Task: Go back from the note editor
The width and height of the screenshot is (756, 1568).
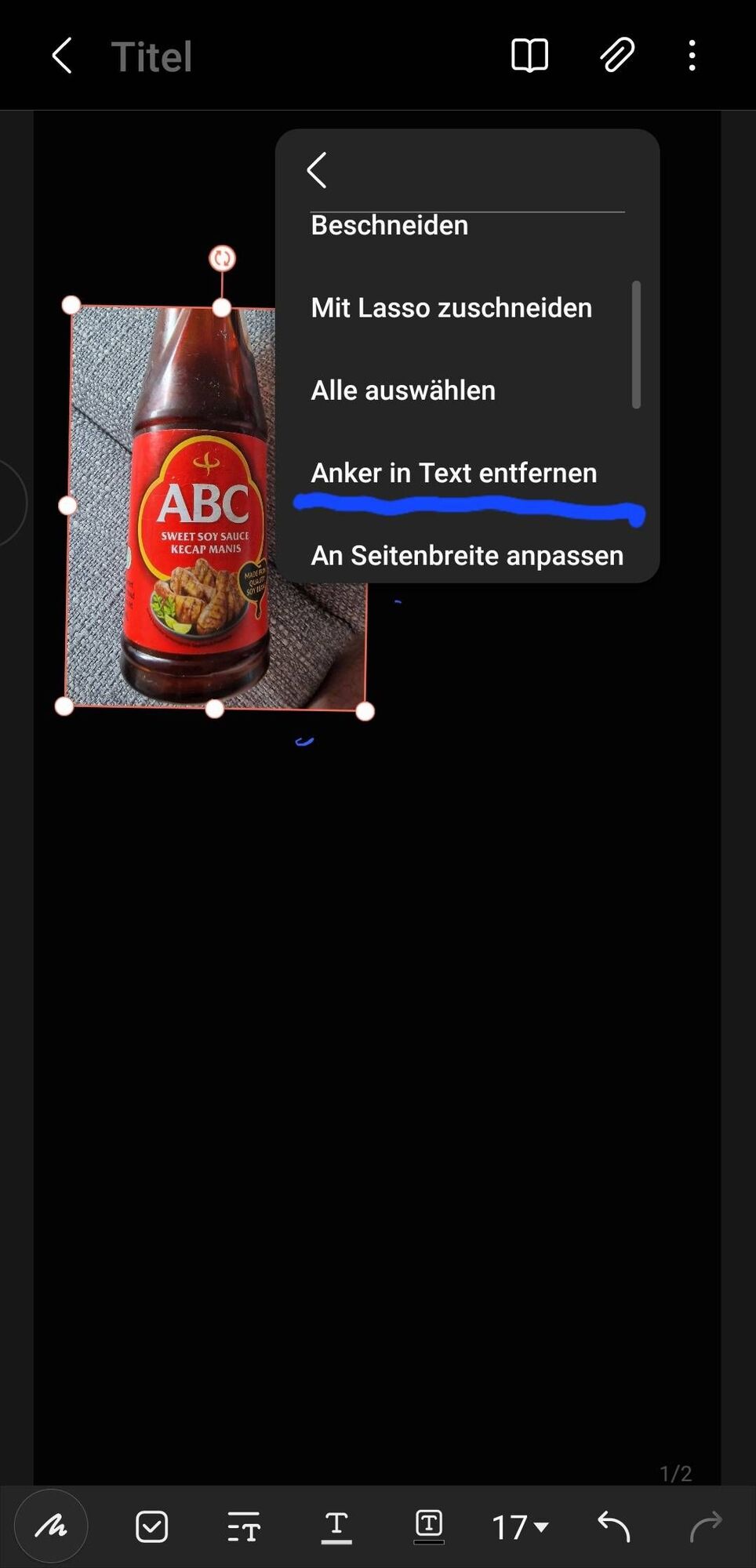Action: coord(62,56)
